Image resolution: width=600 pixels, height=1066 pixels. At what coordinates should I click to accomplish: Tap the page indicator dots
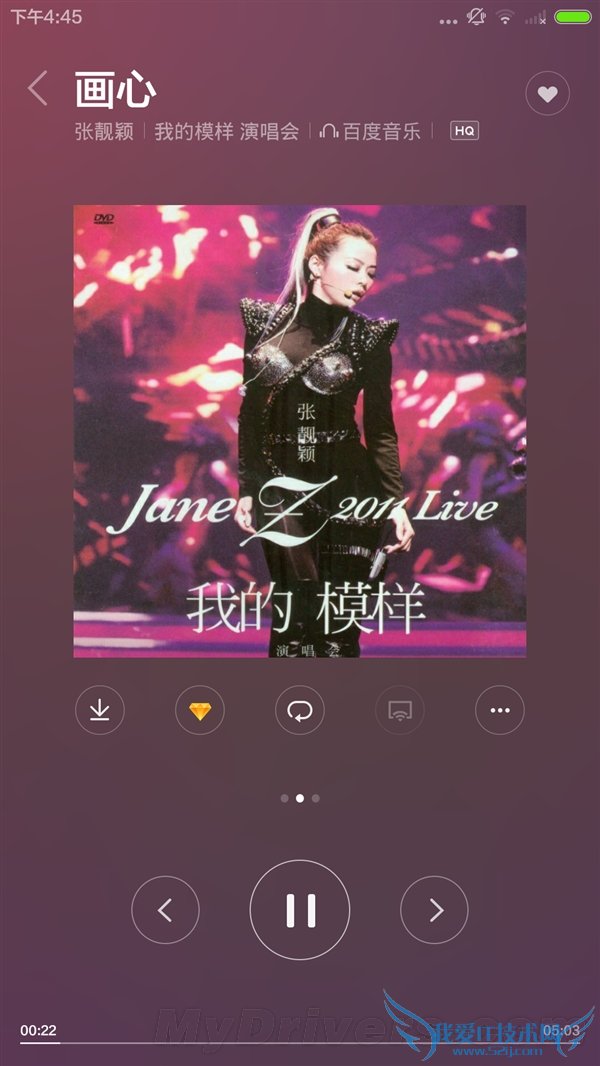[300, 798]
